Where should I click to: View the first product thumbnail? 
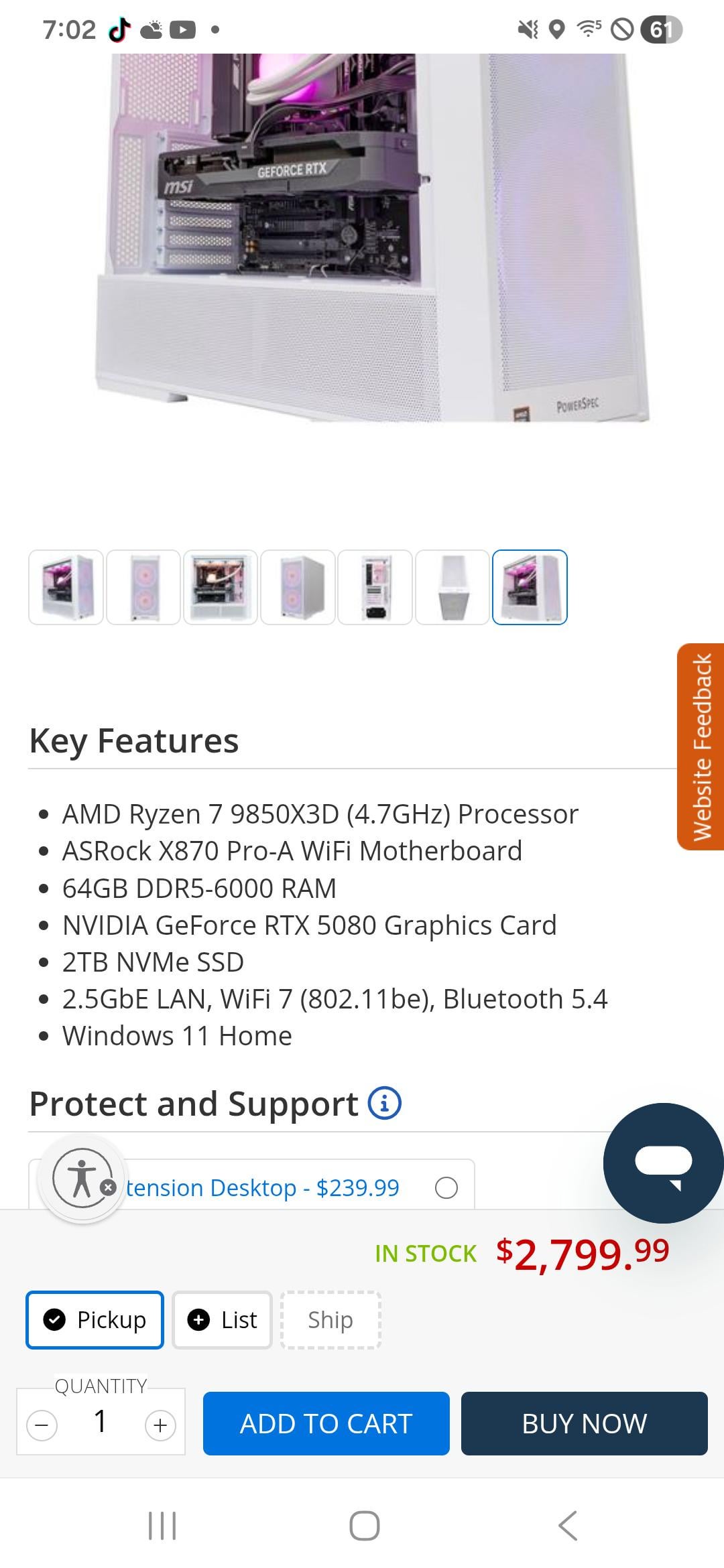point(66,587)
